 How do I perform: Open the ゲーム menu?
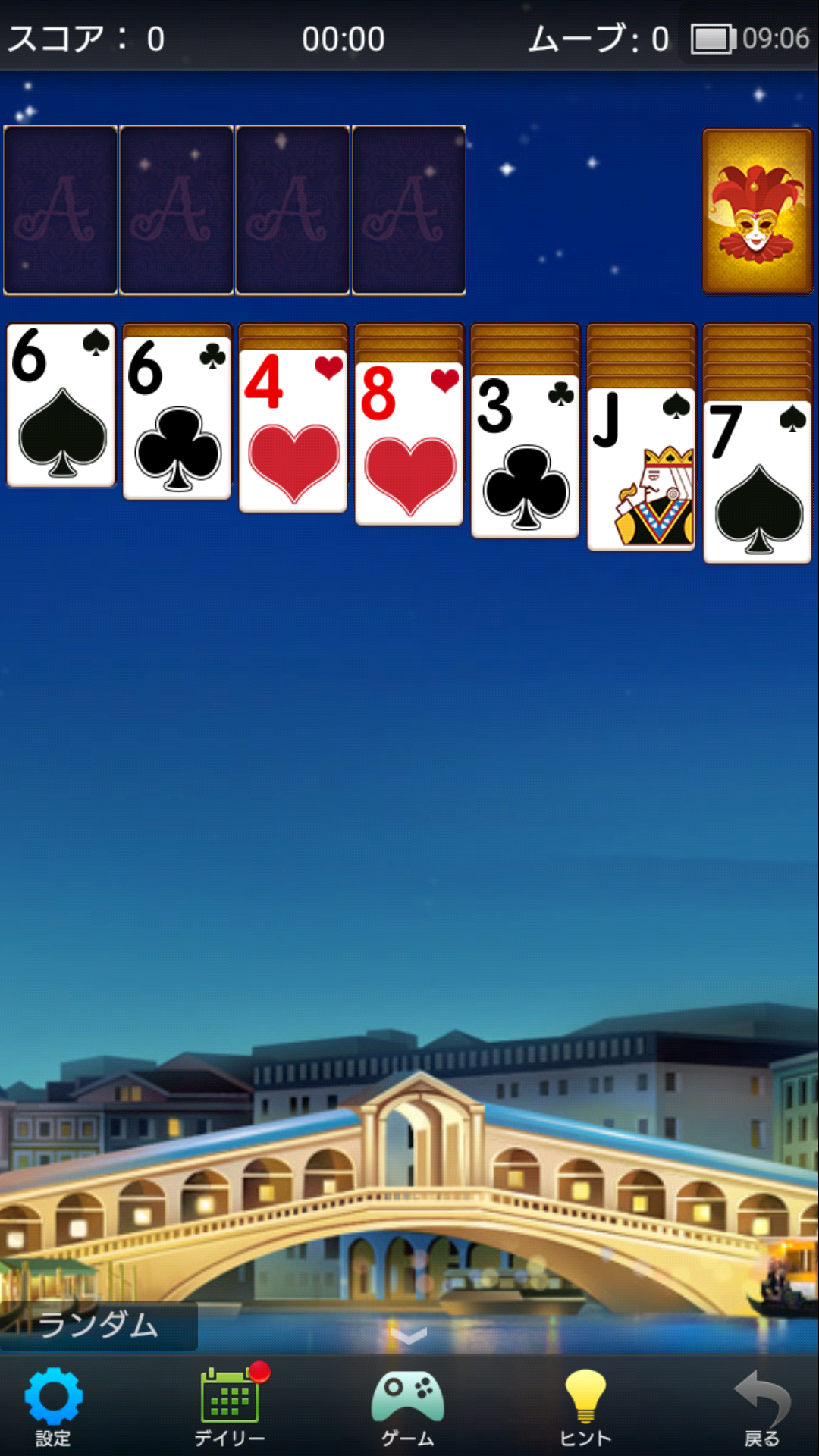click(408, 1407)
